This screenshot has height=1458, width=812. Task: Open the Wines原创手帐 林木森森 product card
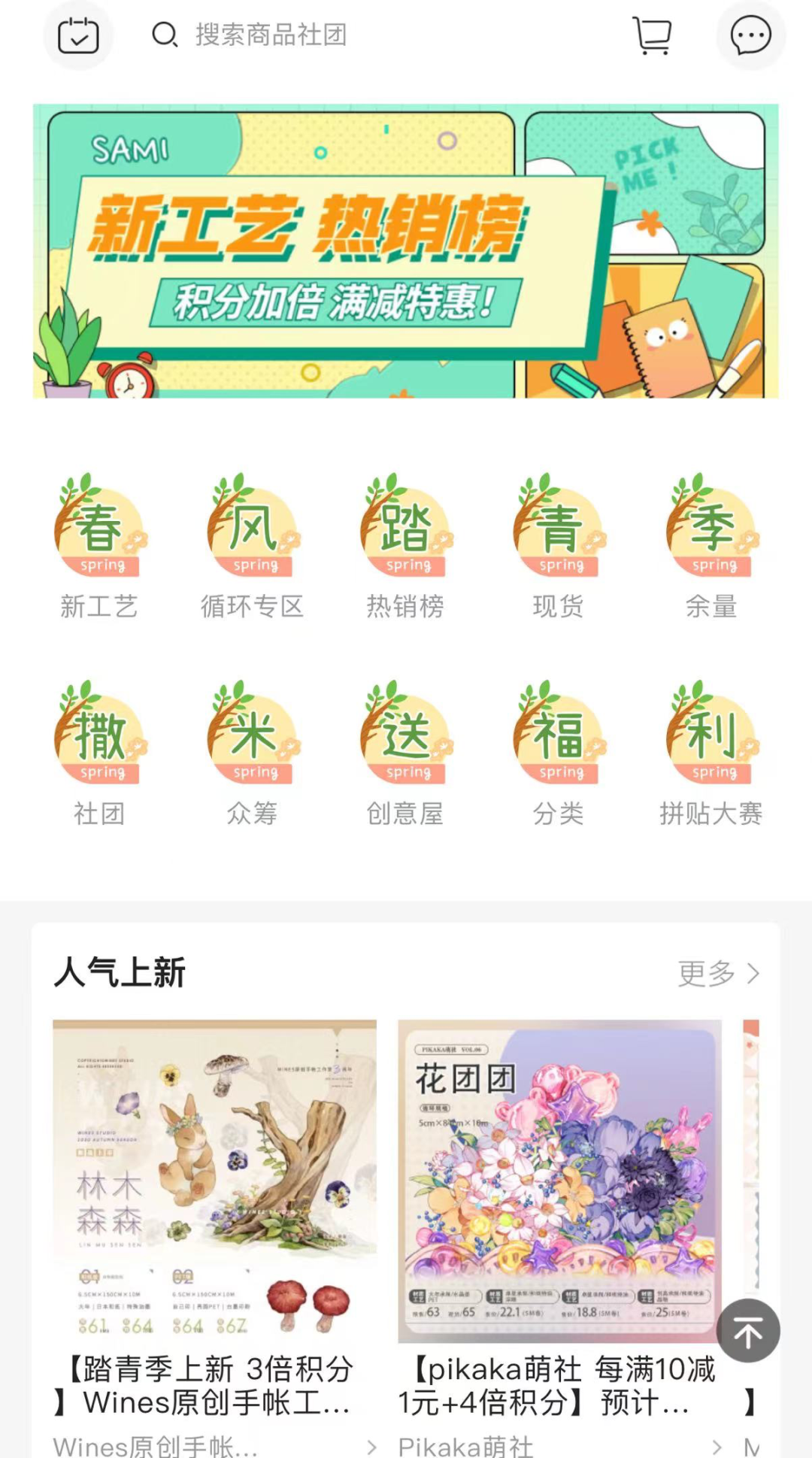(x=214, y=1181)
